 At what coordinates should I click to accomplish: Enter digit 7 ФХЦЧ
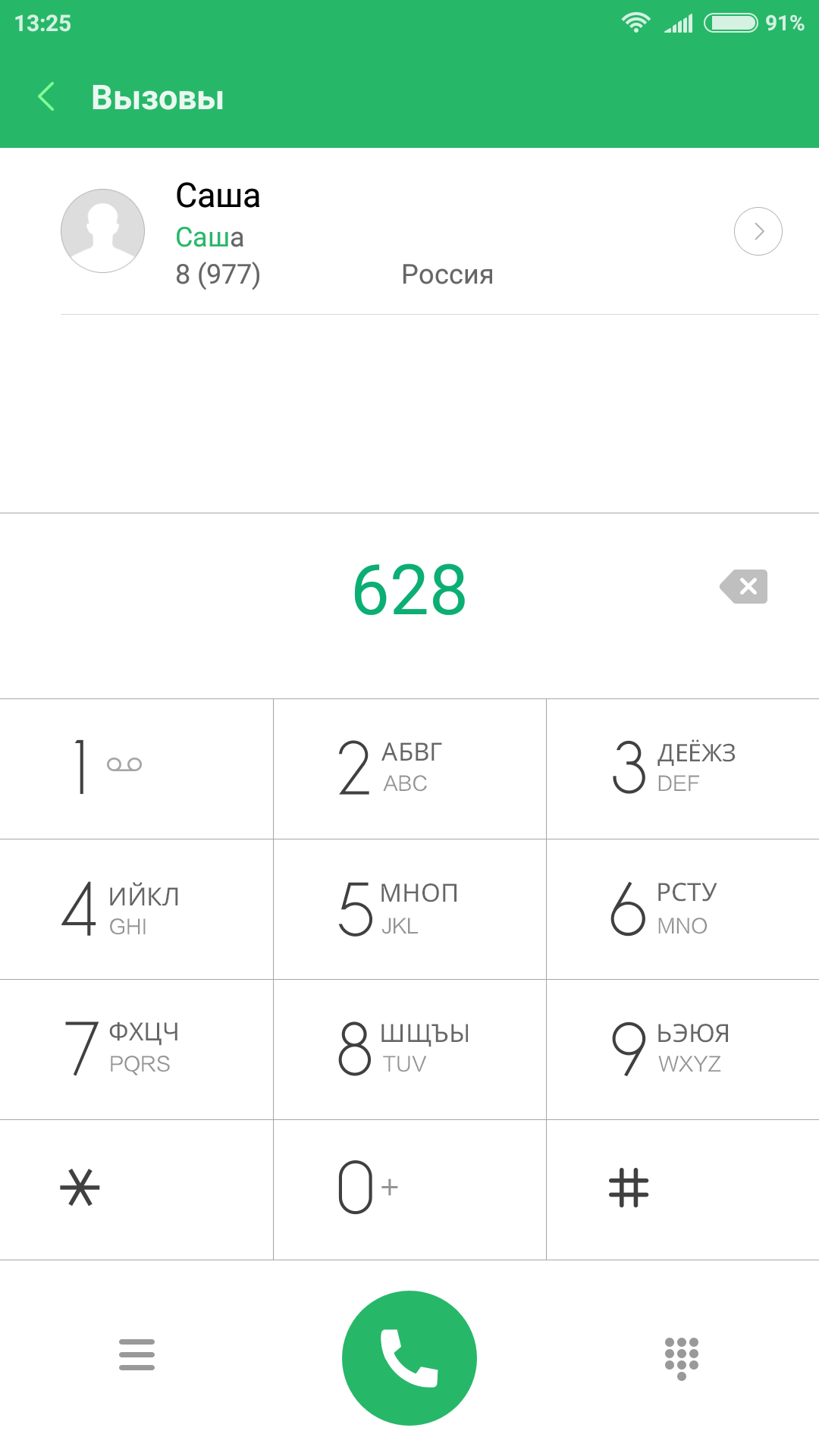click(x=136, y=1050)
